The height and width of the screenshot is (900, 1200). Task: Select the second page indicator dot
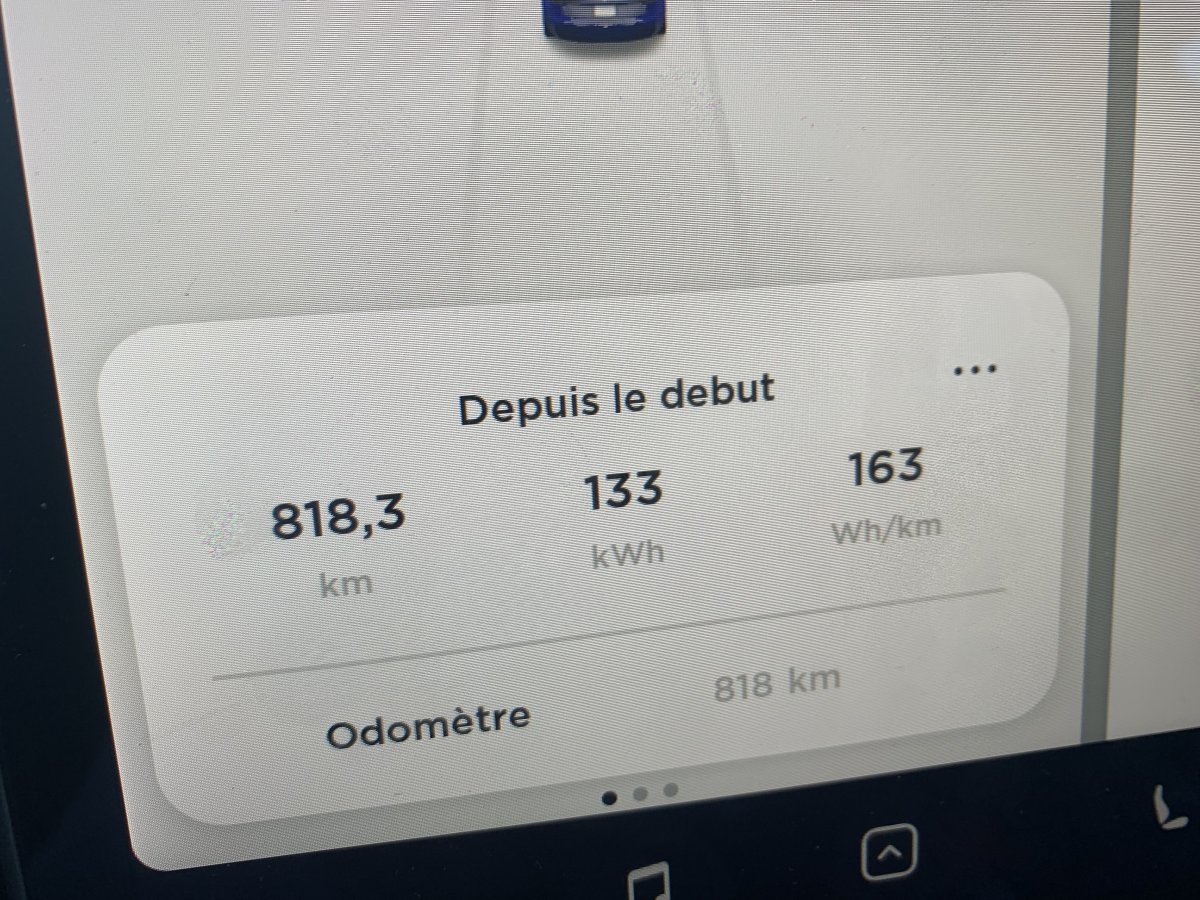click(641, 794)
